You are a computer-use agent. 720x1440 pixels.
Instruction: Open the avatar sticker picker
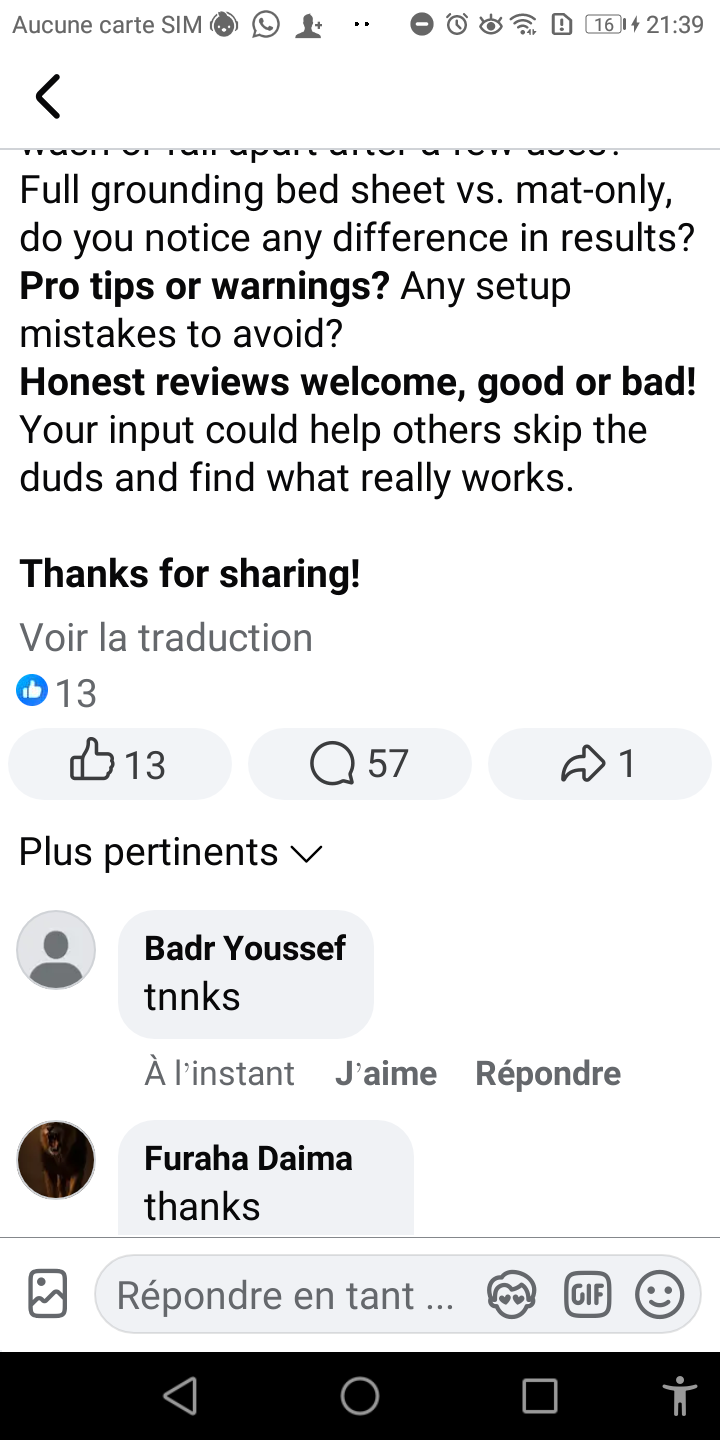point(511,1295)
